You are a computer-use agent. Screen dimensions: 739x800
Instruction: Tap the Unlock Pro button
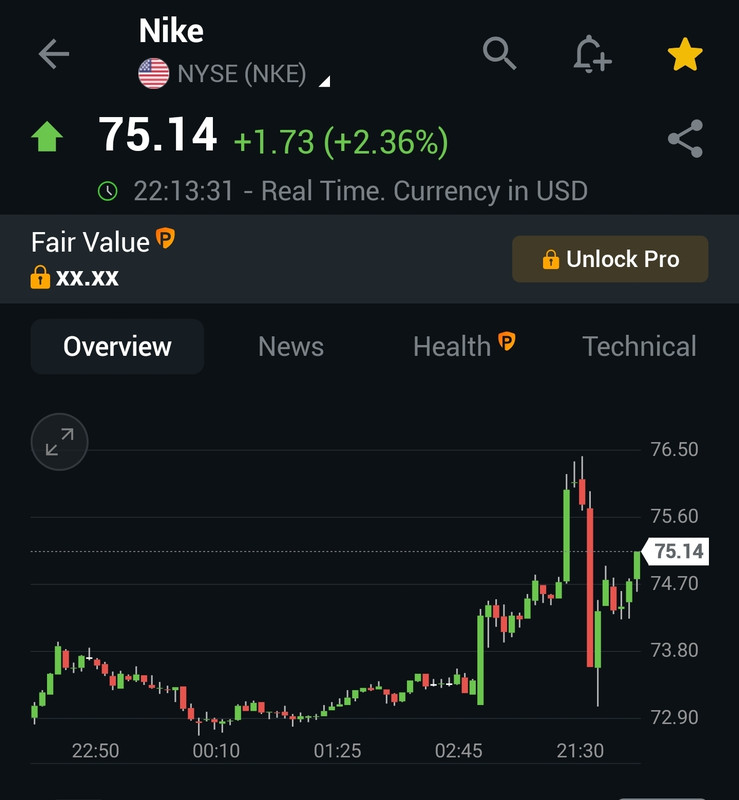tap(610, 260)
